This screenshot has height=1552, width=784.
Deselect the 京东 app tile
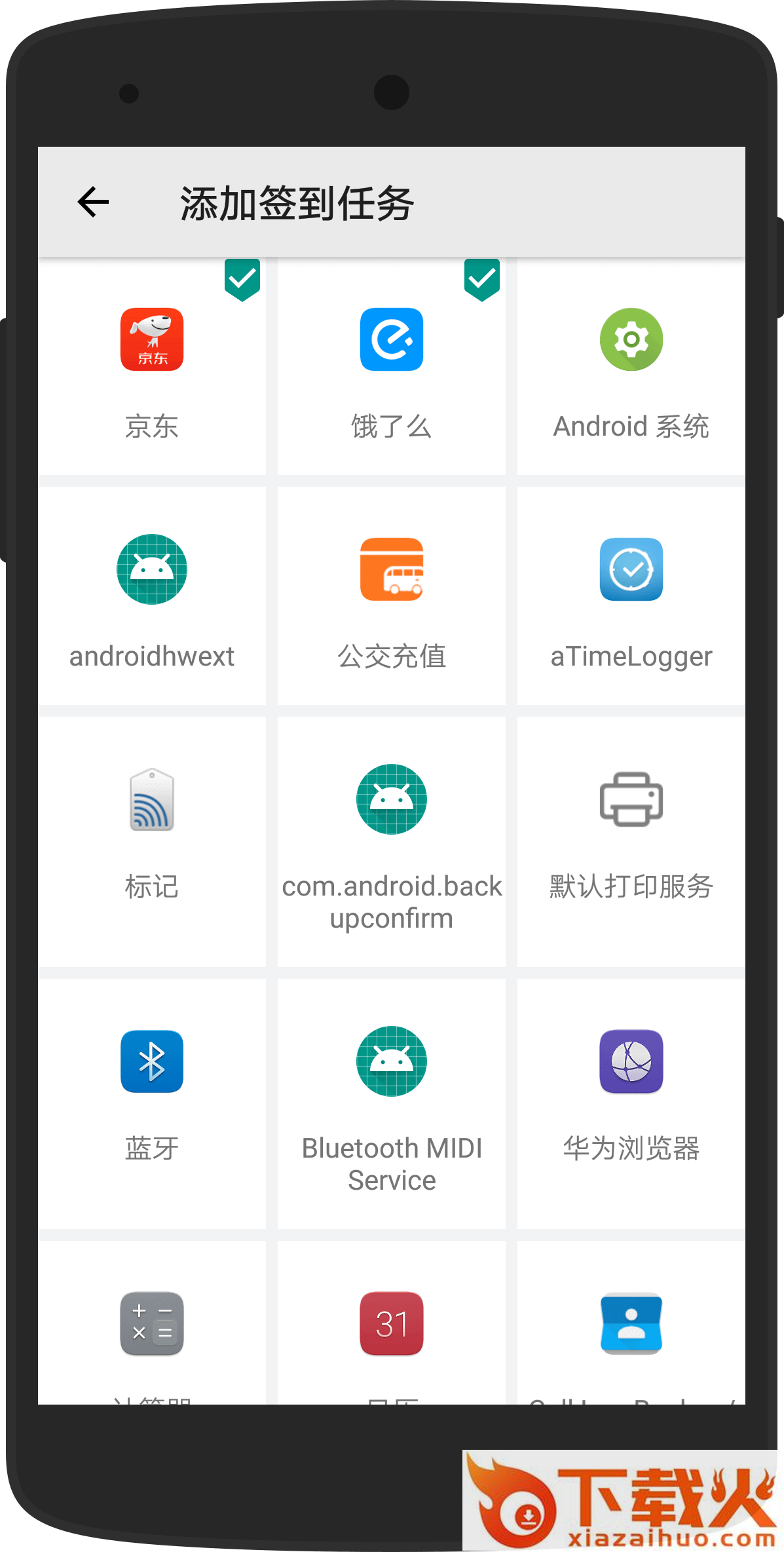click(152, 366)
